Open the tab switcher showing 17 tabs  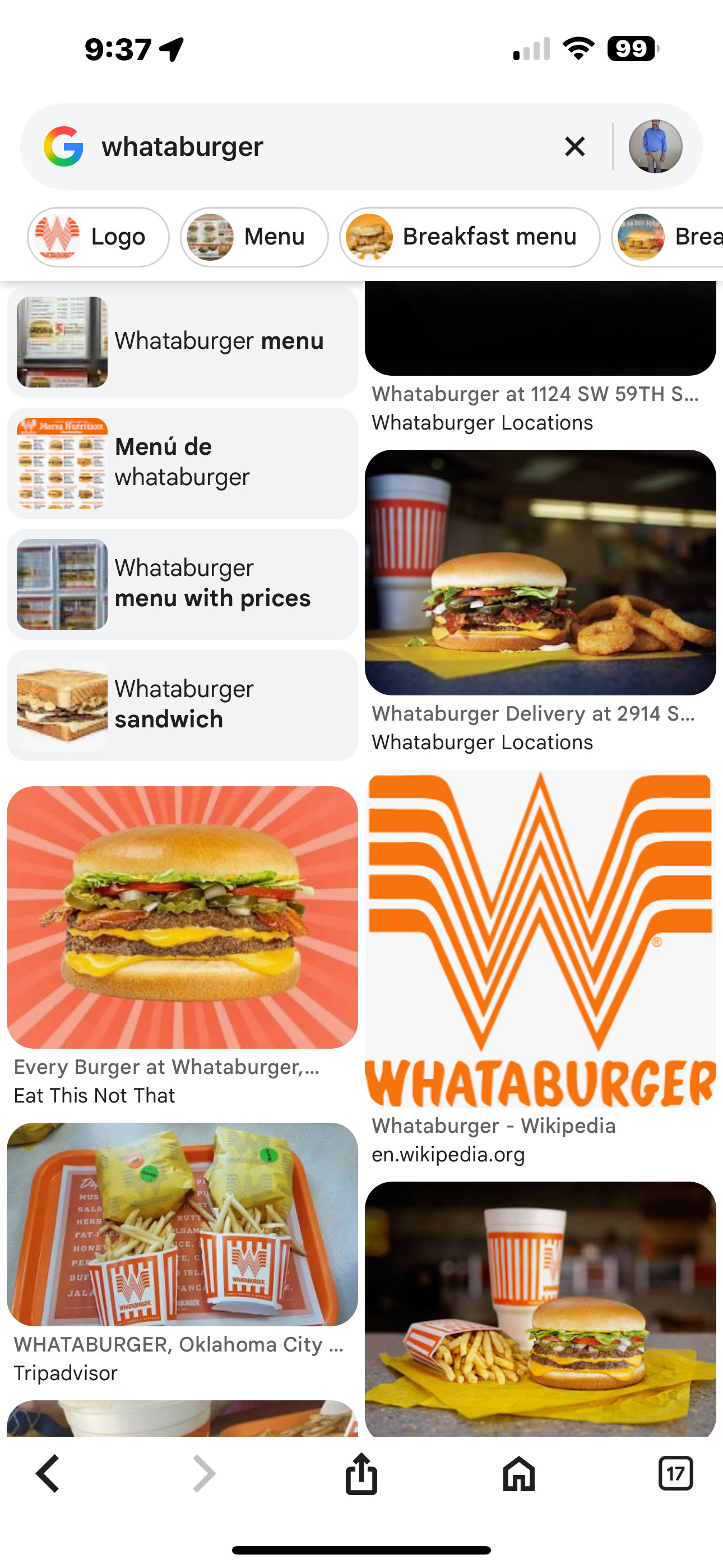676,1473
